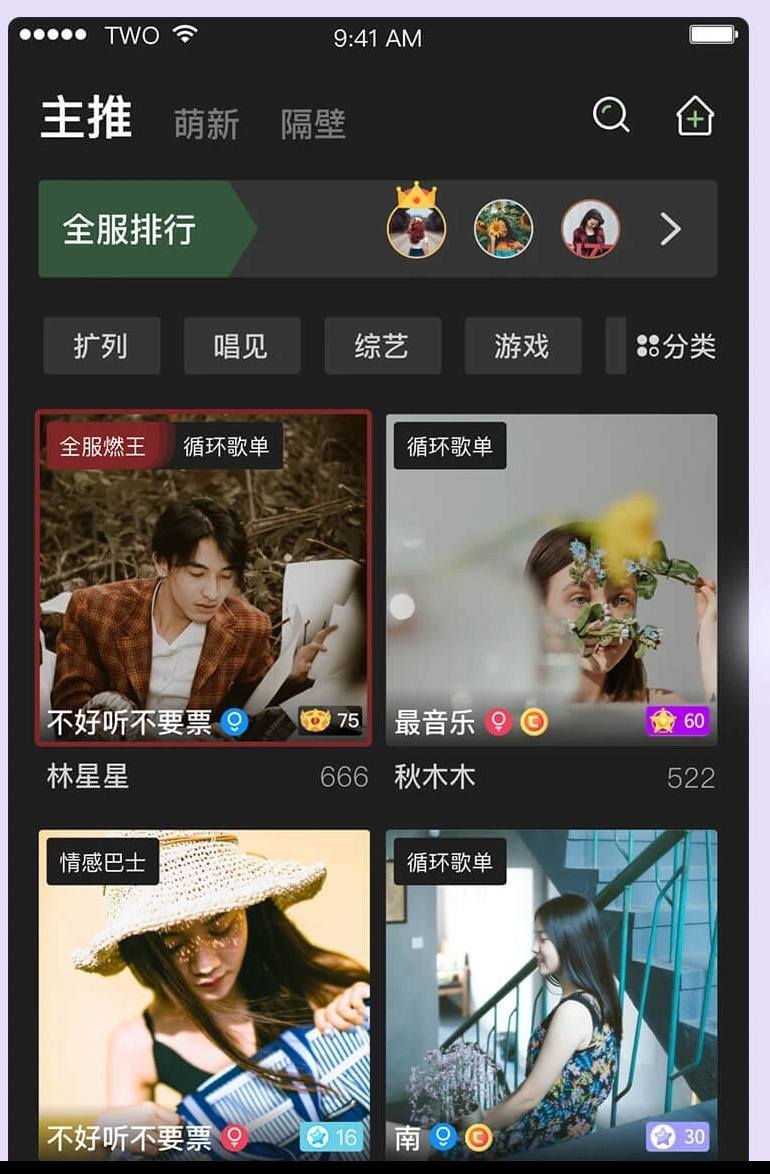Switch to the 萌新 tab
Image resolution: width=770 pixels, height=1174 pixels.
(206, 124)
